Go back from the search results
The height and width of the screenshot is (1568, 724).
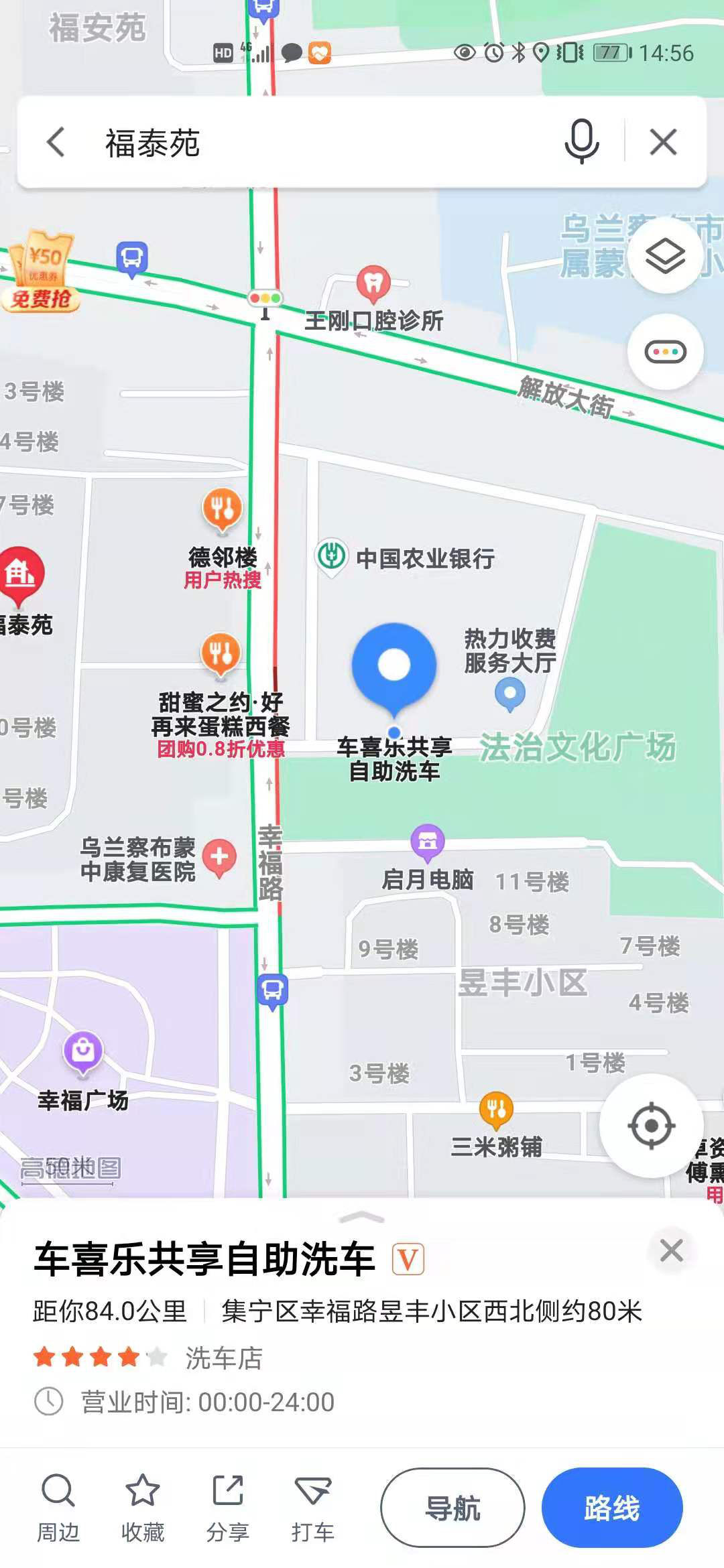[x=56, y=142]
